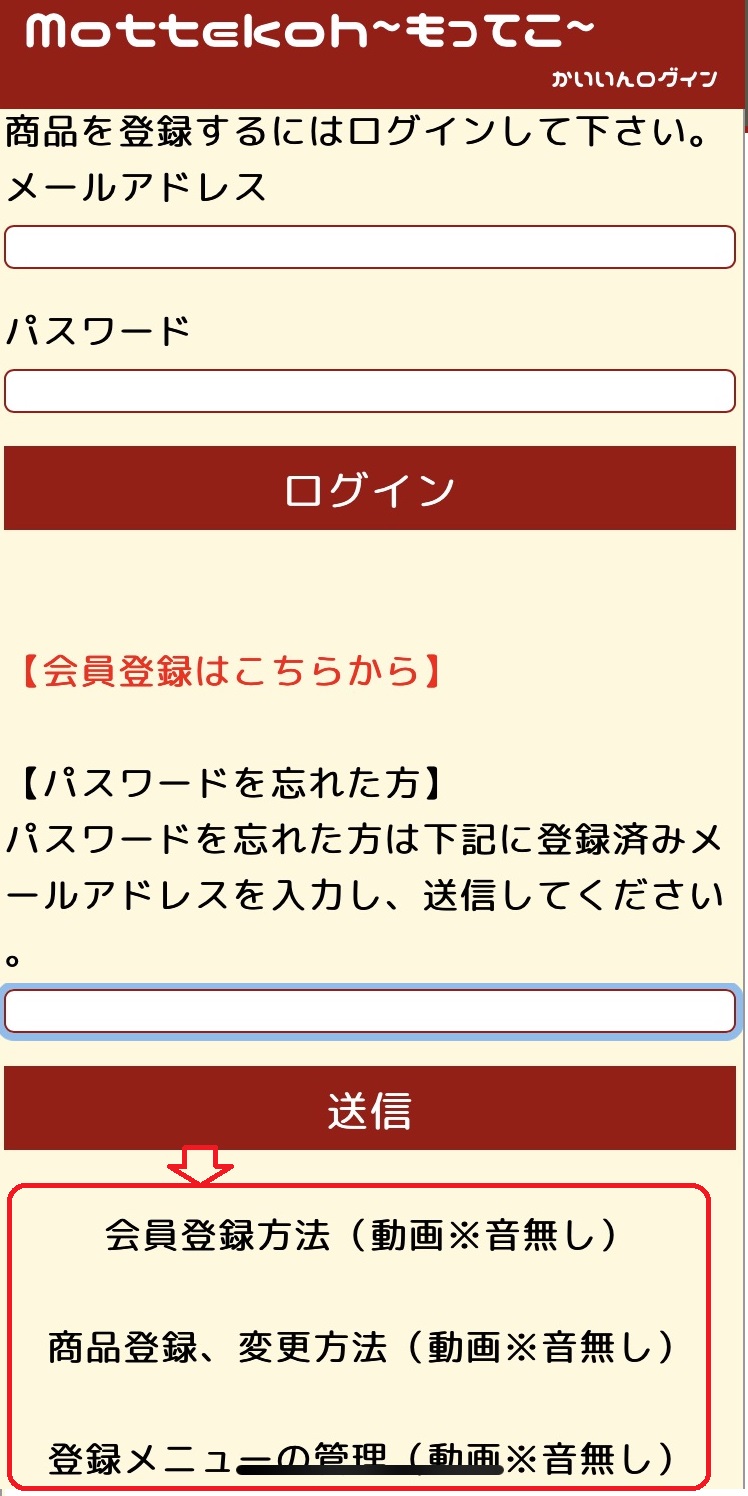Screen dimensions: 748x1496
Task: Open 商品登録、変更方法 video link
Action: click(362, 1348)
